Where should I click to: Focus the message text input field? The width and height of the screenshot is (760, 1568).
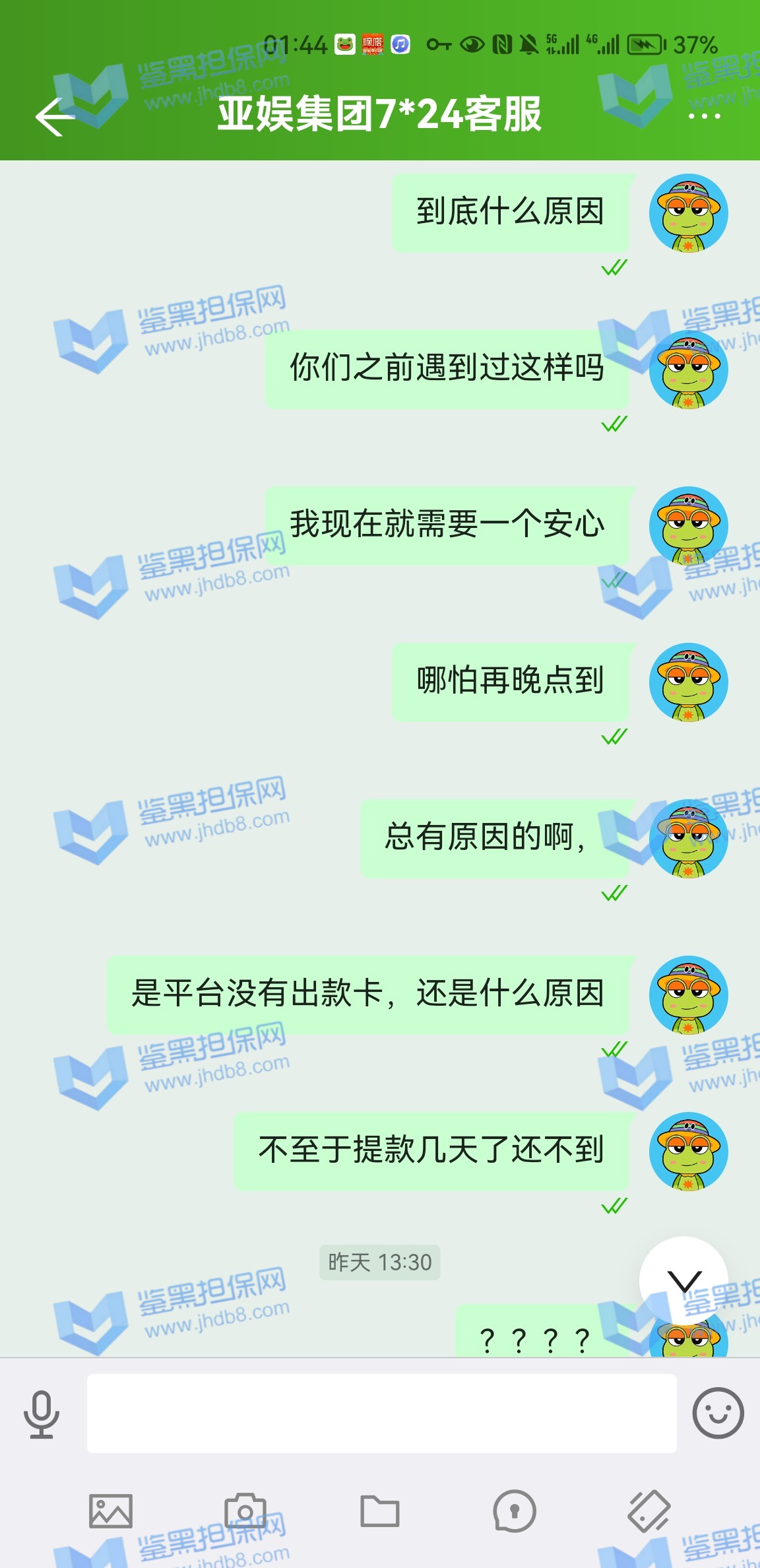tap(381, 1414)
